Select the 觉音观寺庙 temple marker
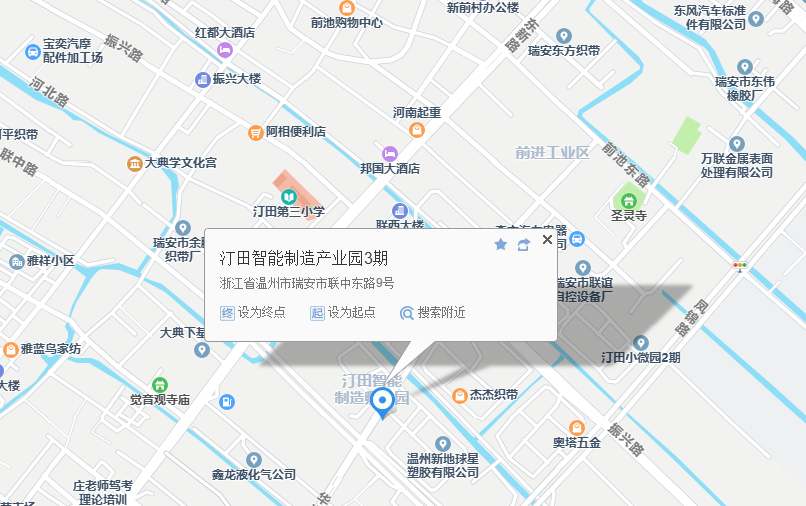Screen dimensions: 806x506 click(159, 384)
